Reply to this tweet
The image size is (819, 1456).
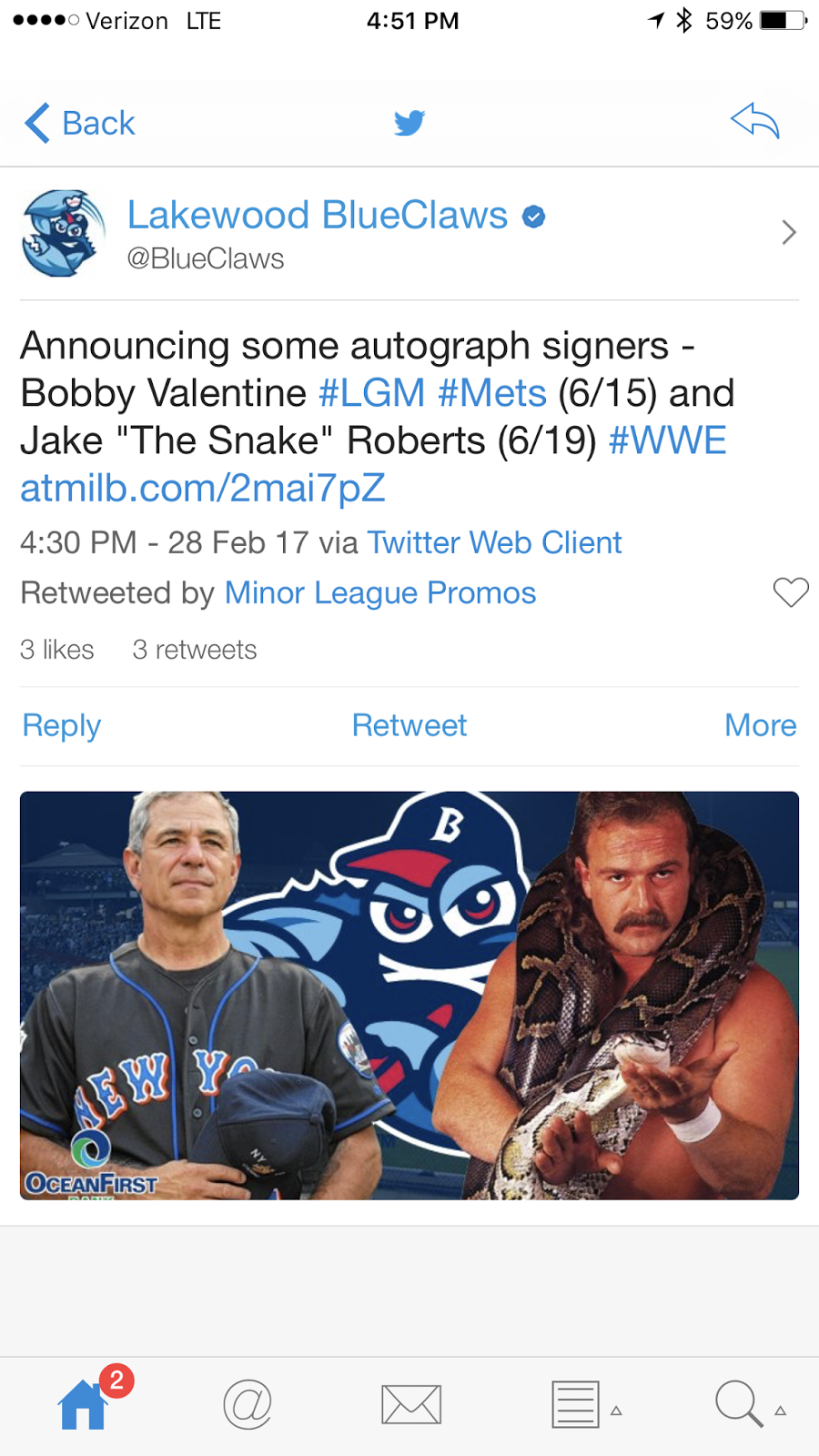click(x=61, y=725)
